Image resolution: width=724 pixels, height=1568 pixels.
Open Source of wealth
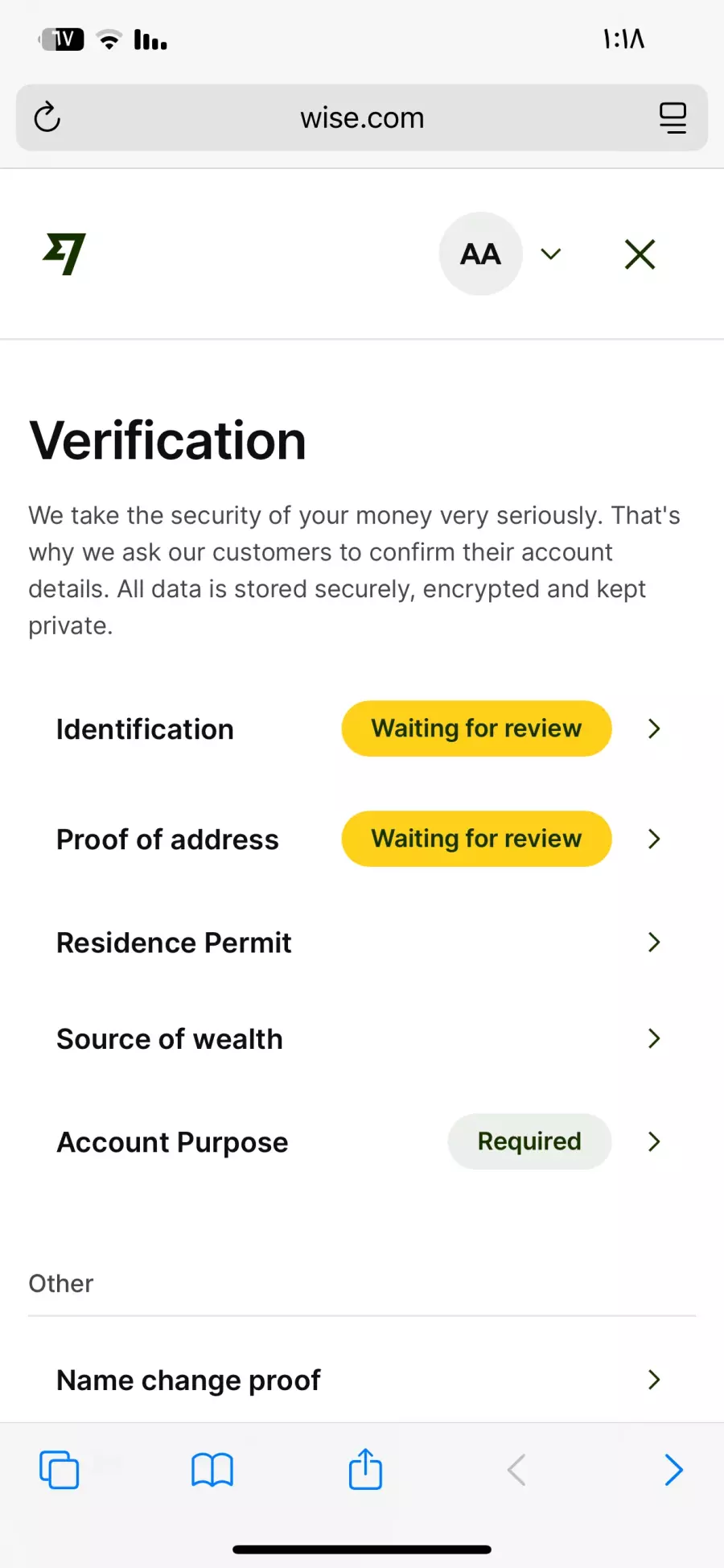[x=362, y=1038]
